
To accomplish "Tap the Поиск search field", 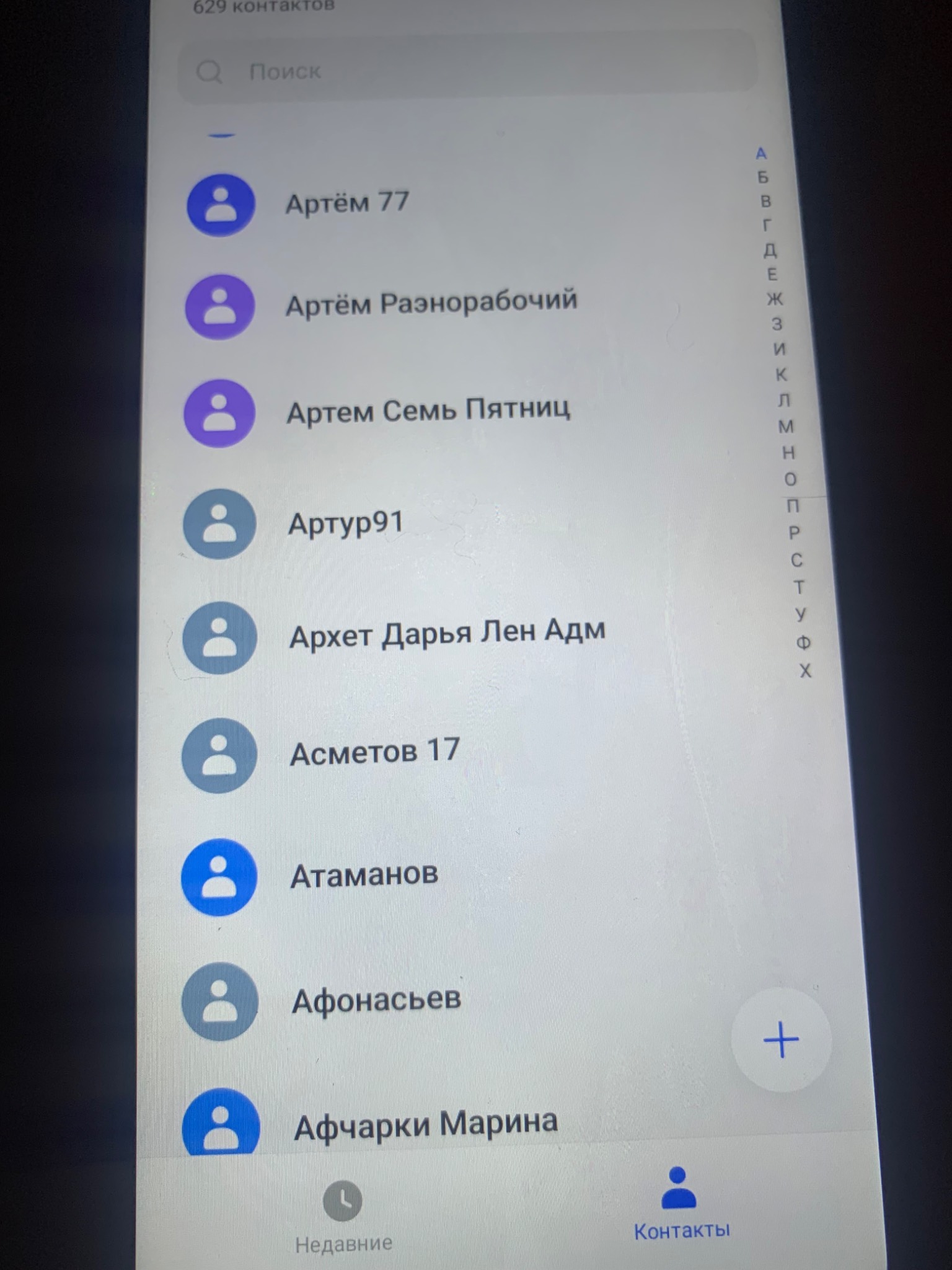I will 465,72.
